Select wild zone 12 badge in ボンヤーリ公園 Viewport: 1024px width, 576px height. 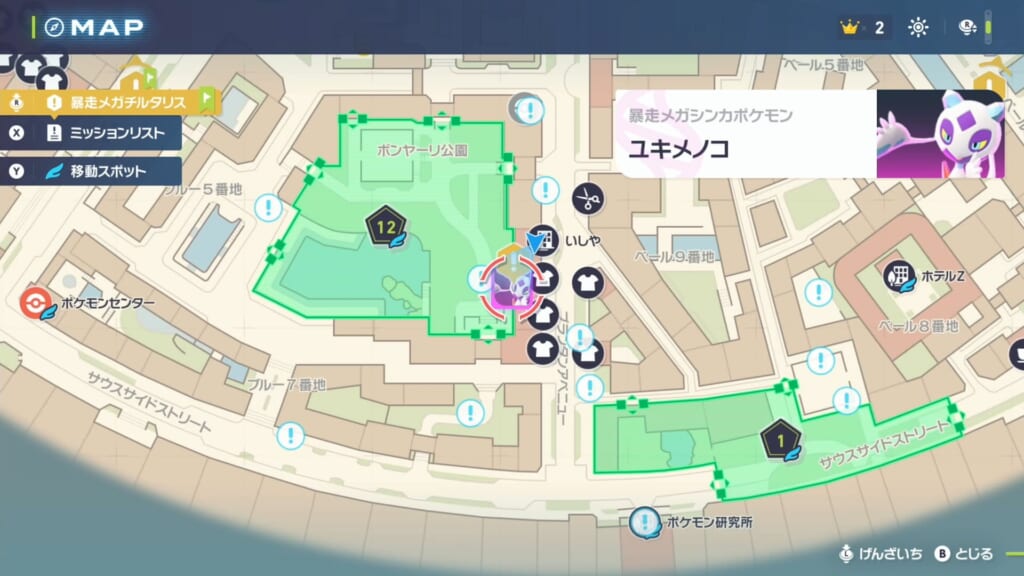[x=384, y=227]
